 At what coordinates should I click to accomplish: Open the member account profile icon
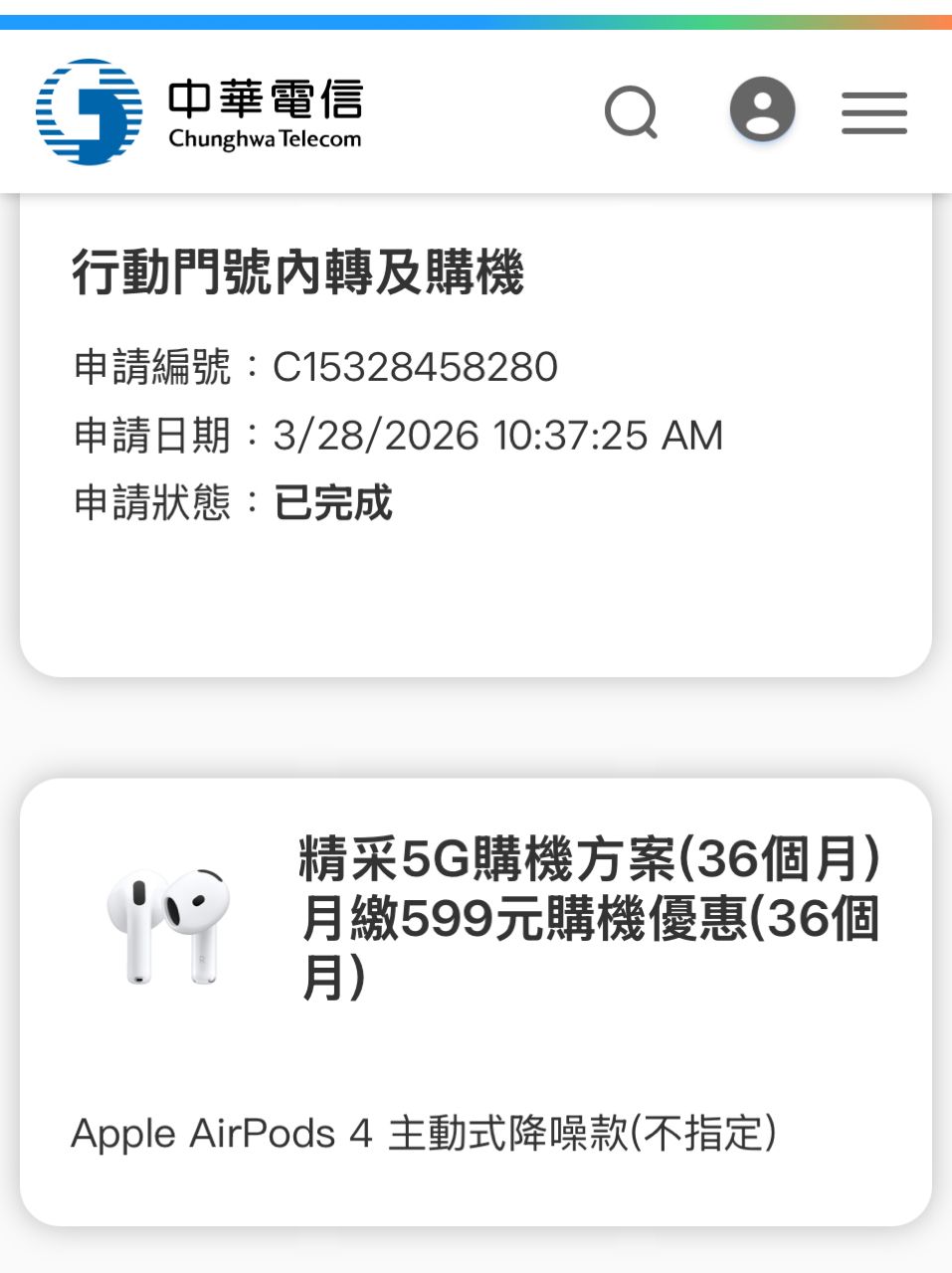[x=762, y=109]
